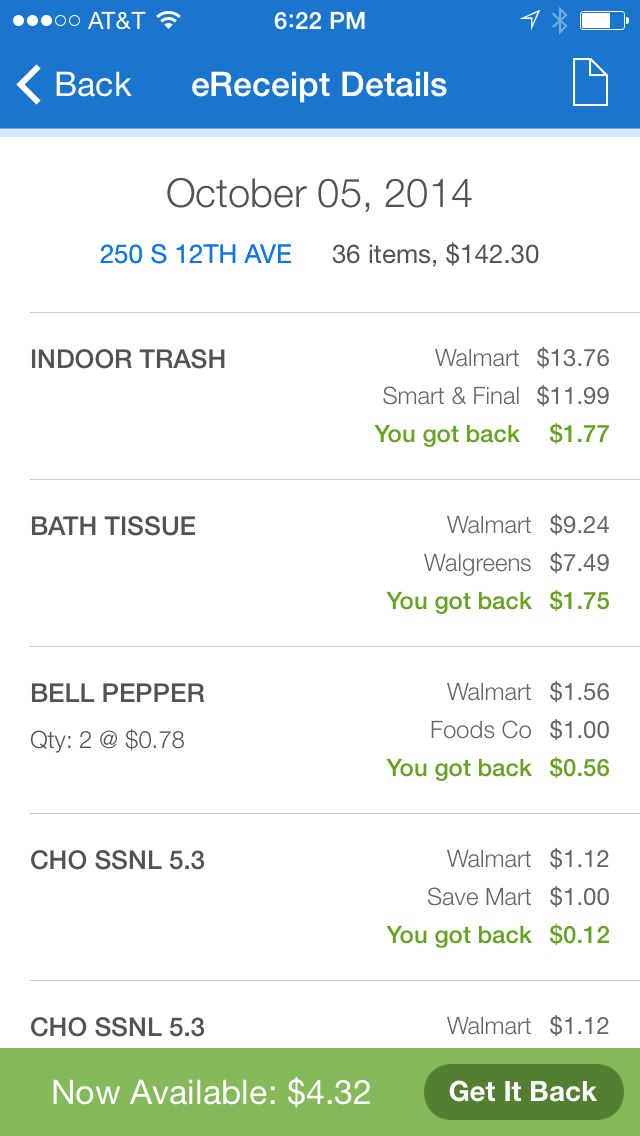
Task: Open the receipt document icon
Action: coord(589,83)
